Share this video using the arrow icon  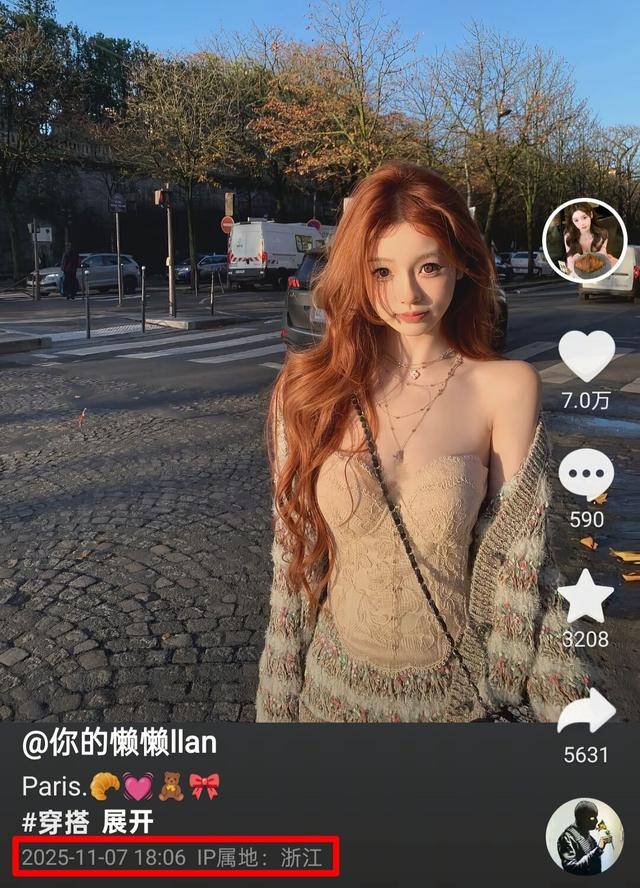[x=586, y=712]
